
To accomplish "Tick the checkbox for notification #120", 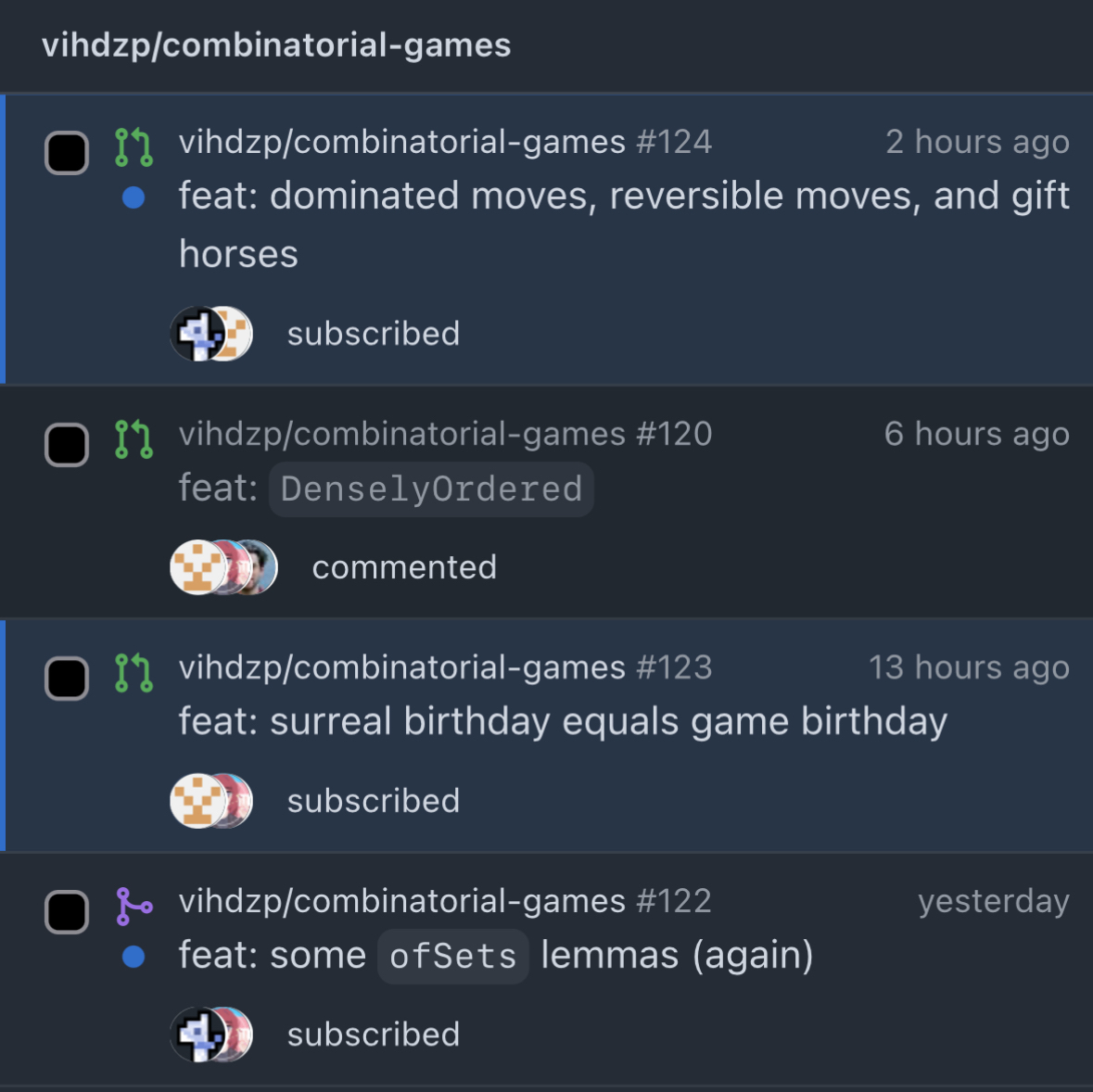I will pos(67,445).
